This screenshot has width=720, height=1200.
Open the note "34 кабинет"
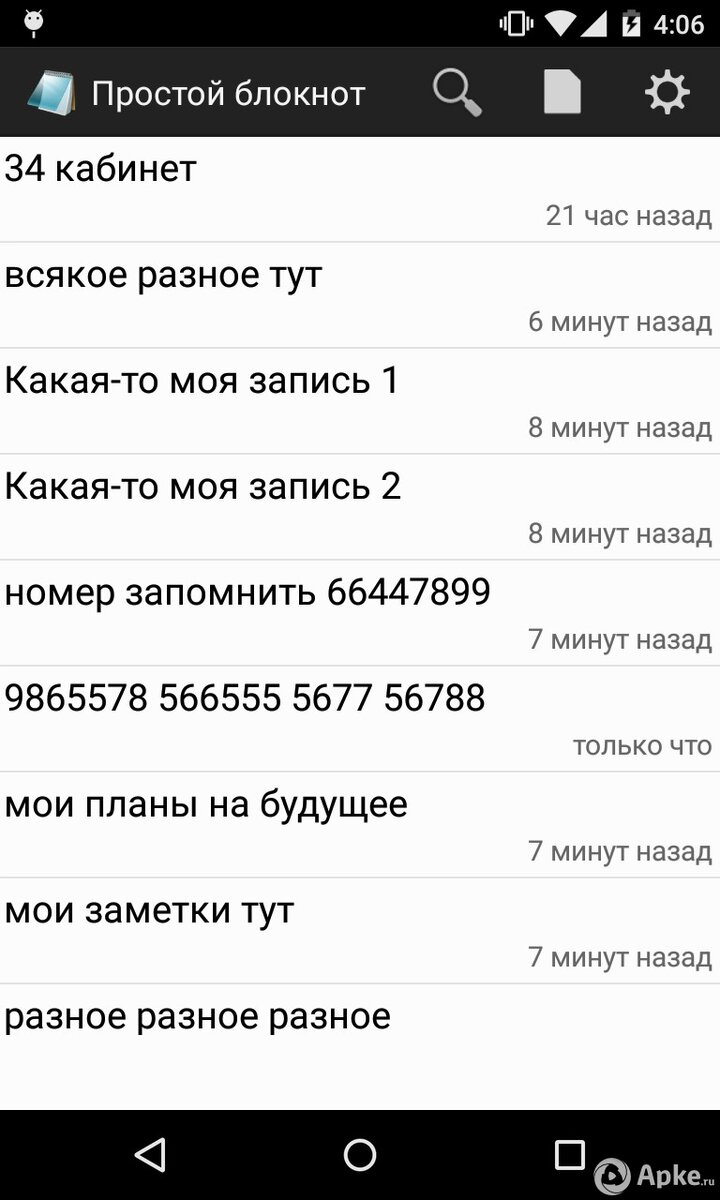coord(360,189)
